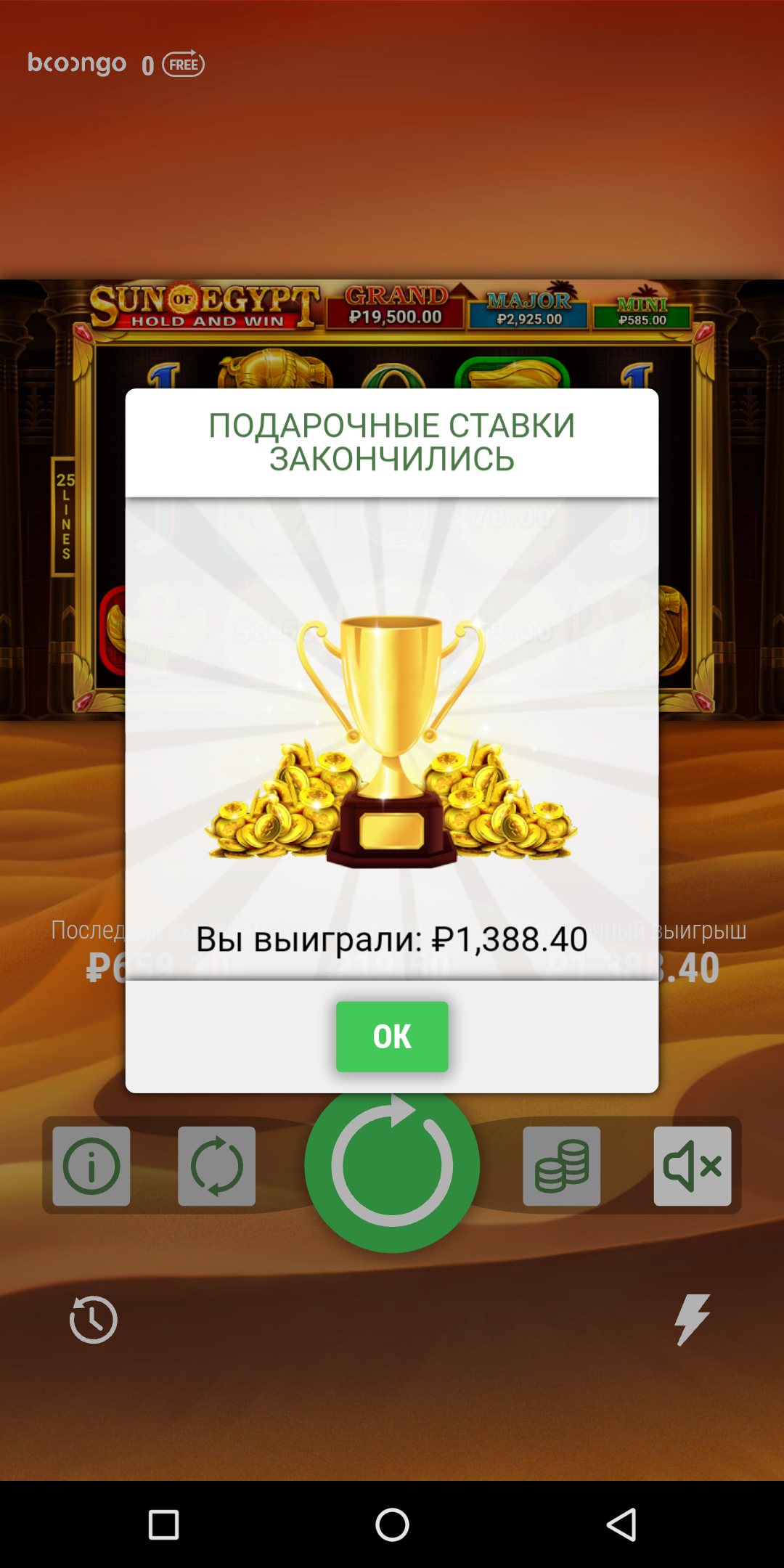
Task: Enable turbo mode with the lightning icon
Action: (692, 1319)
